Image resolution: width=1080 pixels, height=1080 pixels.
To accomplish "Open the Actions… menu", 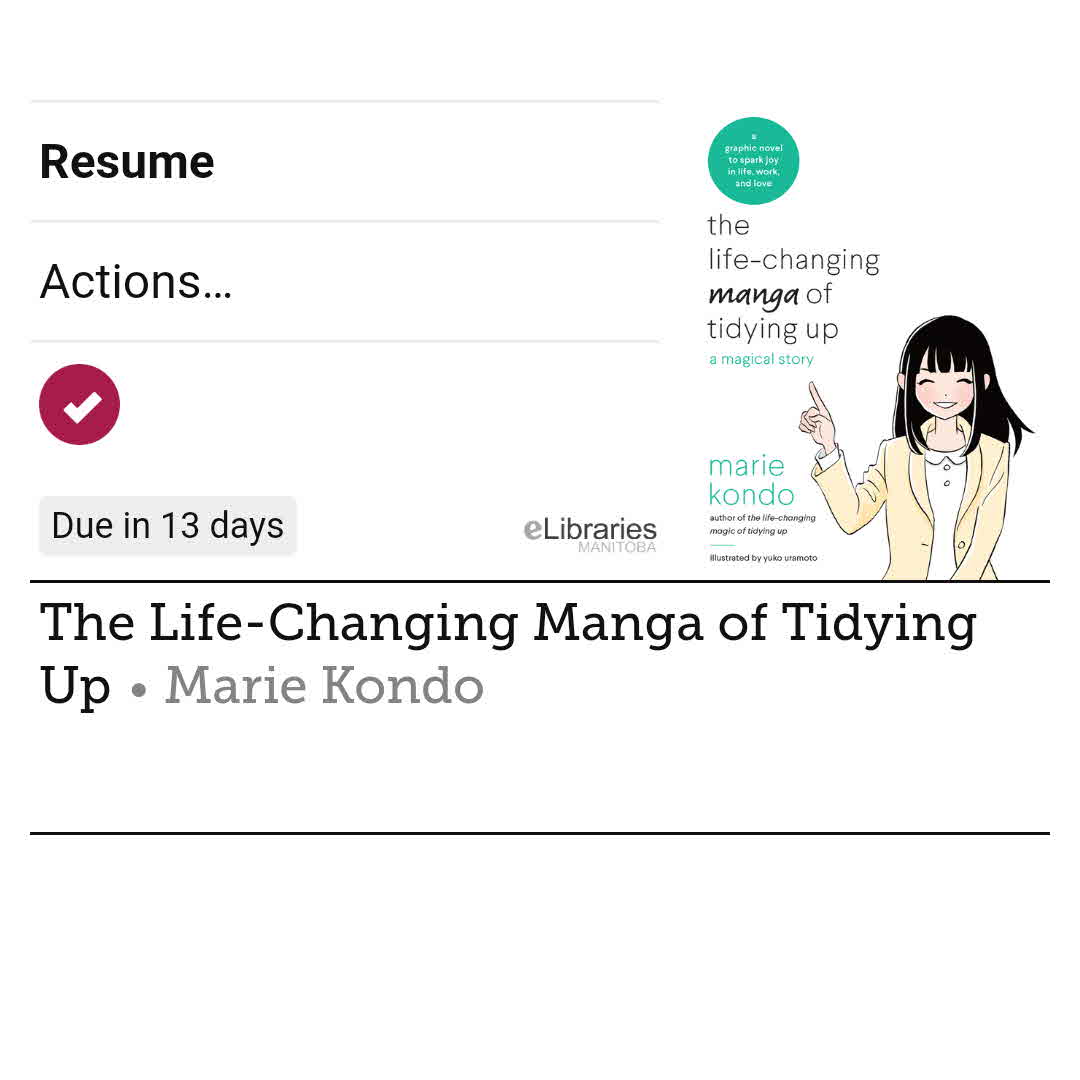I will [x=136, y=282].
